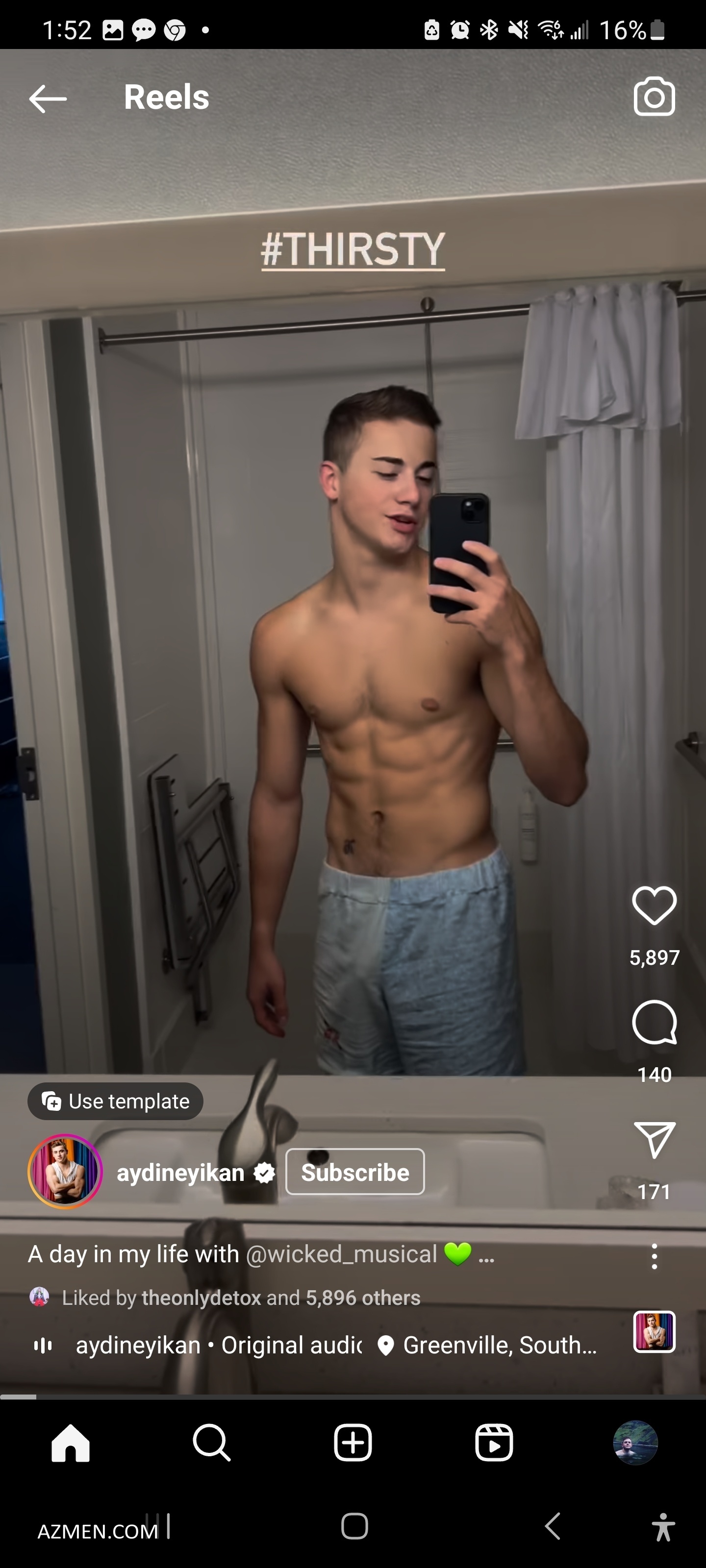
Task: Create a new post with plus tab
Action: click(353, 1443)
